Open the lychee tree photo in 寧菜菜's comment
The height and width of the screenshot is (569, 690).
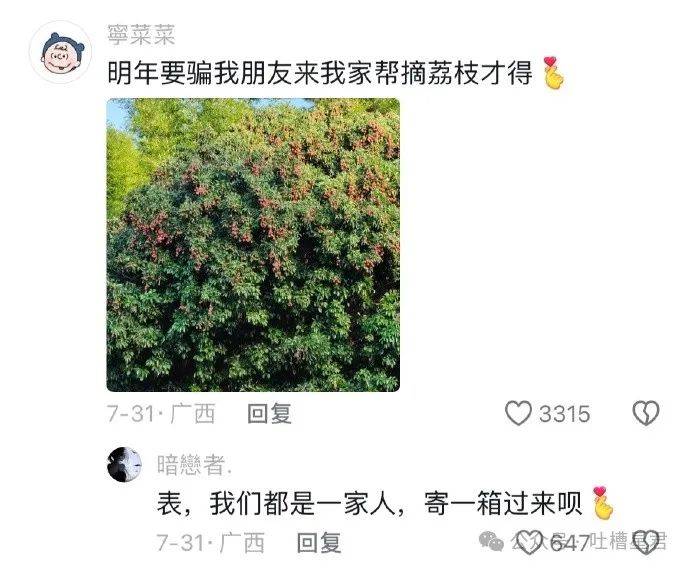(253, 245)
